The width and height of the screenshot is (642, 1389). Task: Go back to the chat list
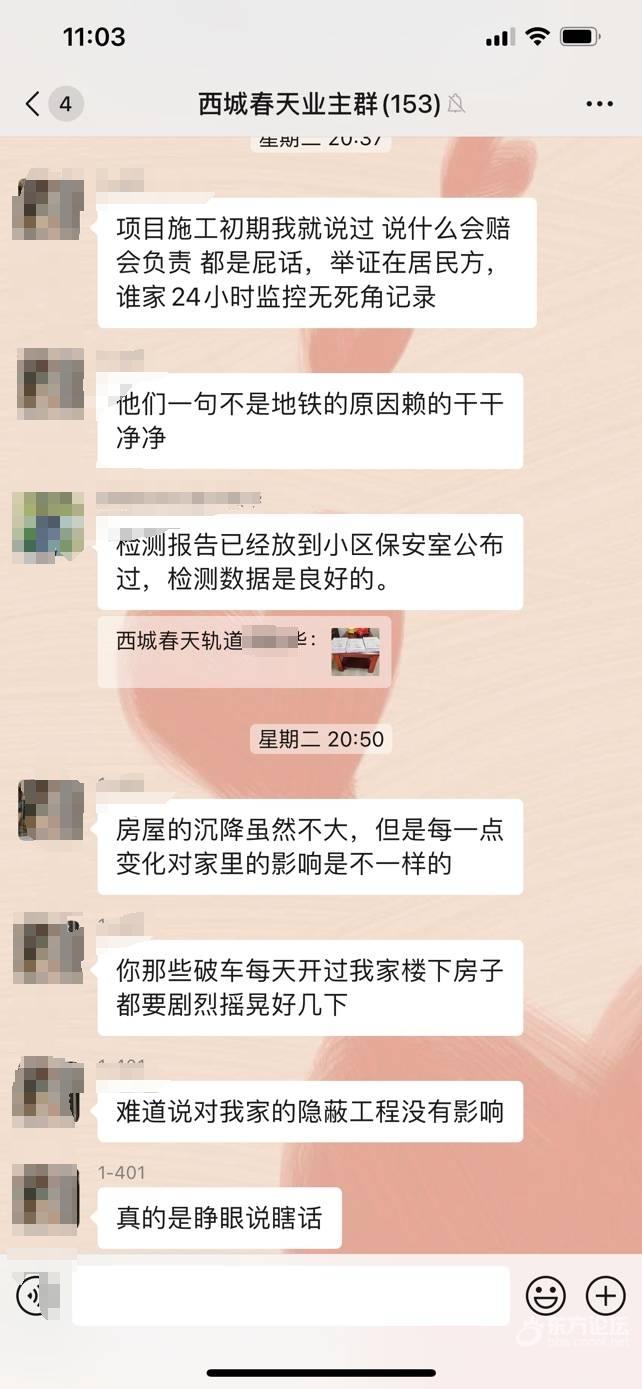[34, 104]
